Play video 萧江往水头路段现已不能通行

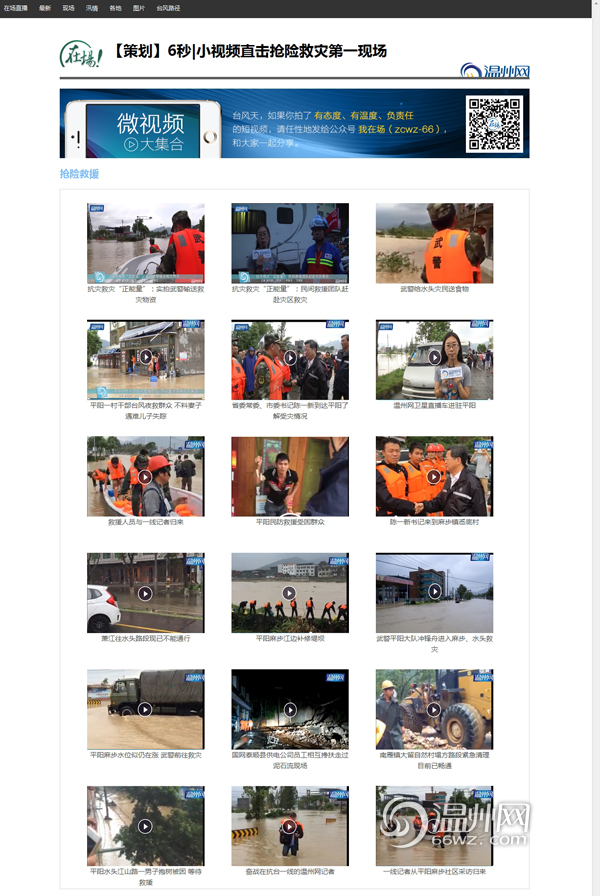click(146, 593)
